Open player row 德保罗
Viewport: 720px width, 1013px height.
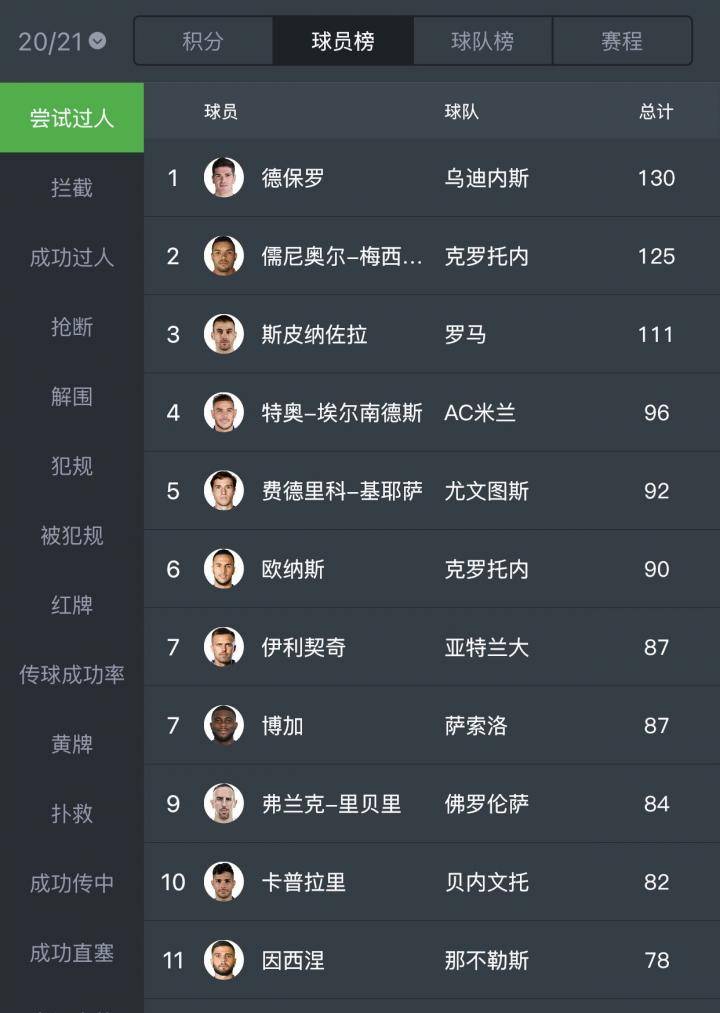coord(432,178)
